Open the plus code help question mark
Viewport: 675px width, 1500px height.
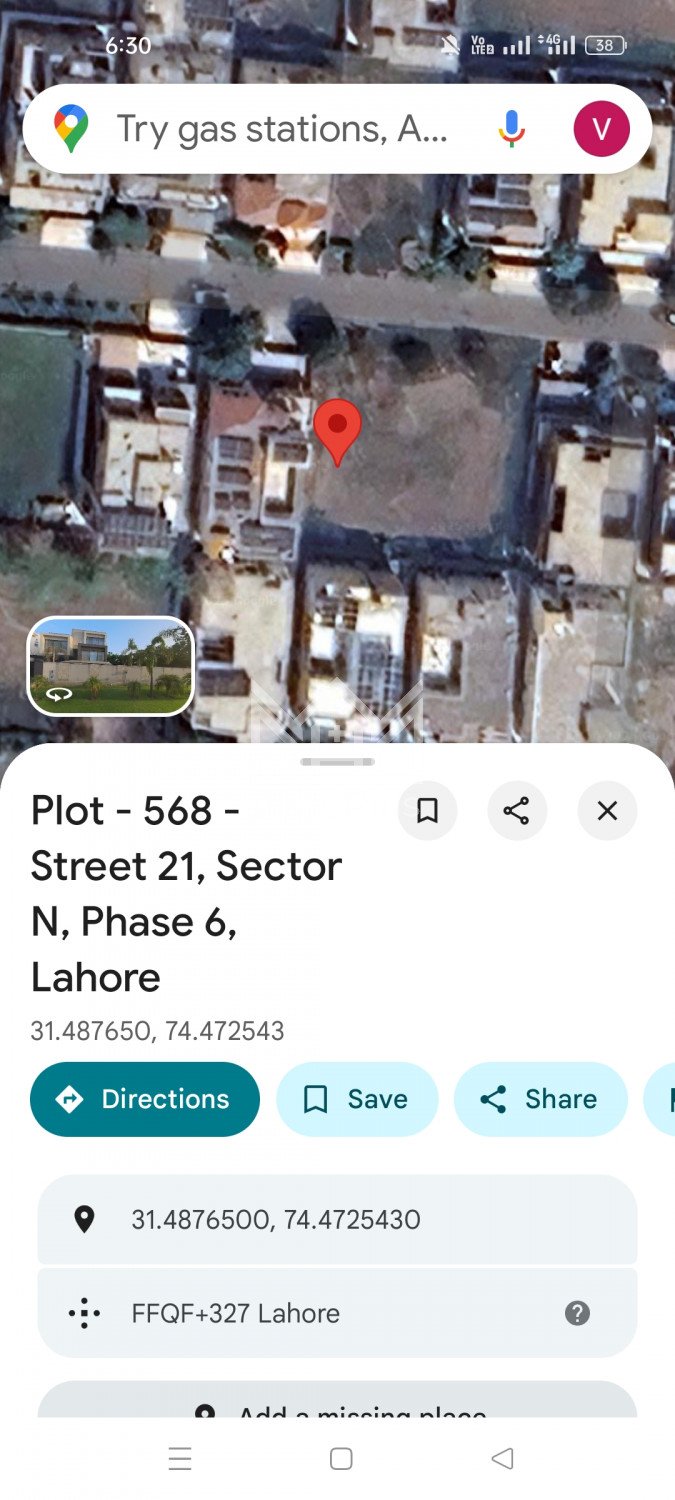coord(577,1313)
